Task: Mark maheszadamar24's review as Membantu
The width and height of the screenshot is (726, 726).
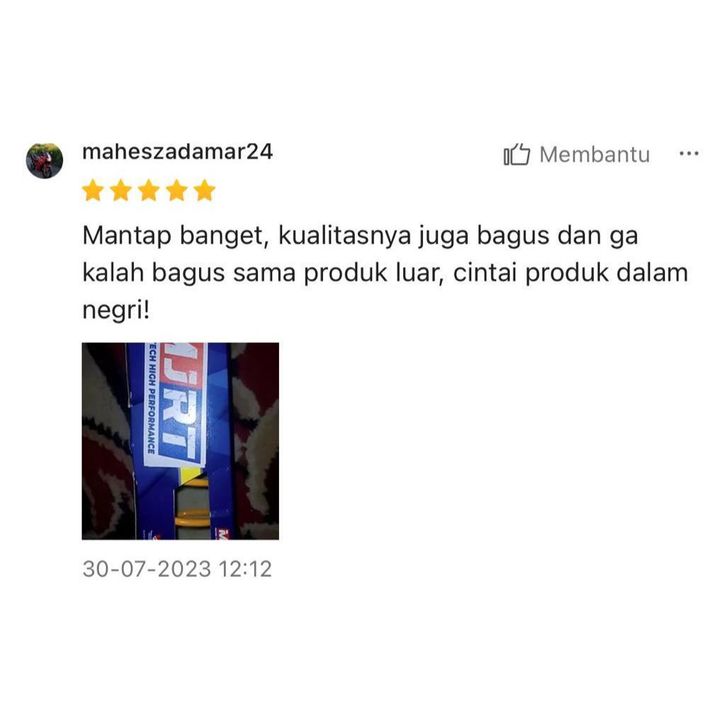Action: (576, 155)
